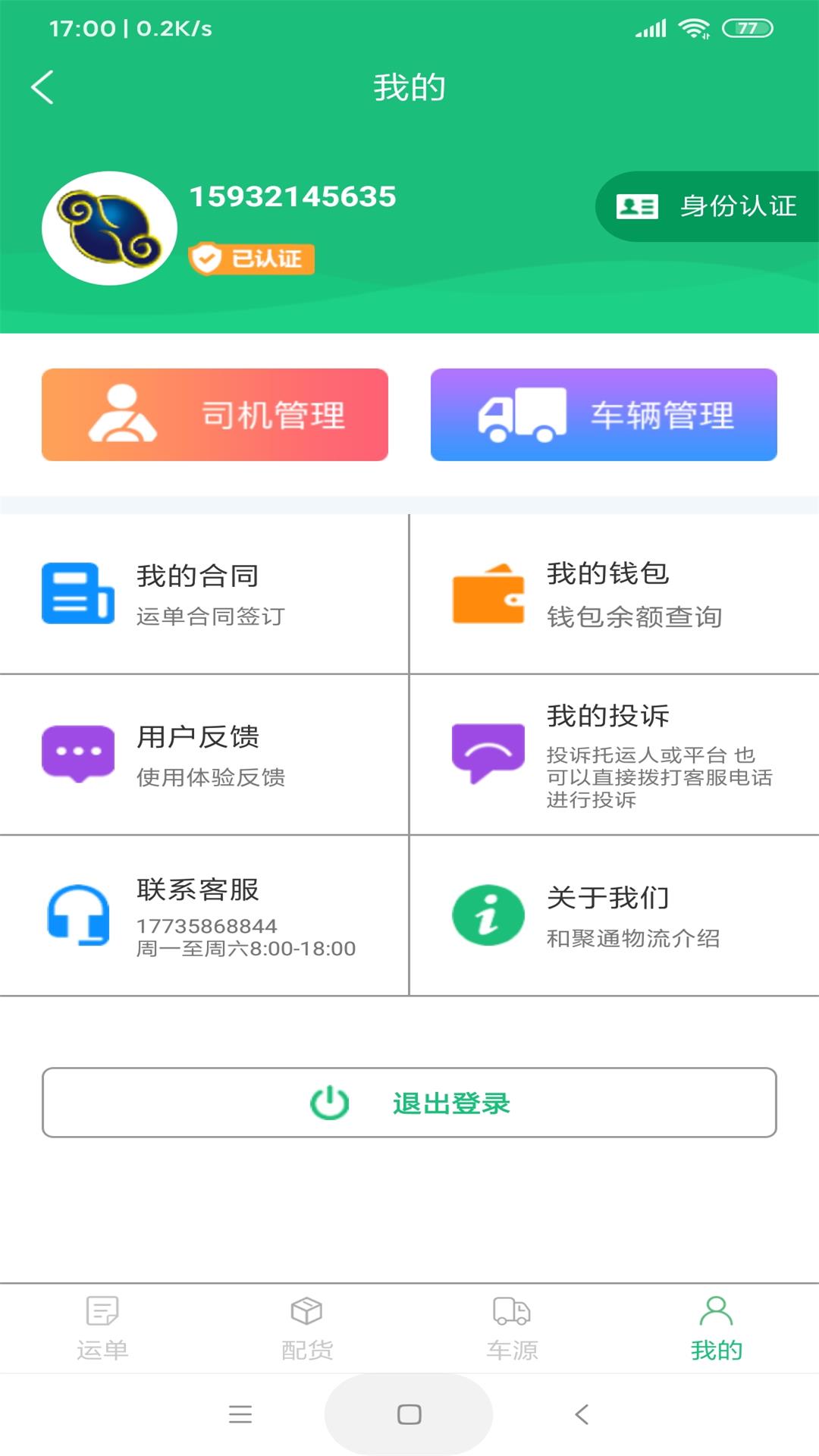Open 用户反馈 feedback
The image size is (819, 1456).
point(204,755)
